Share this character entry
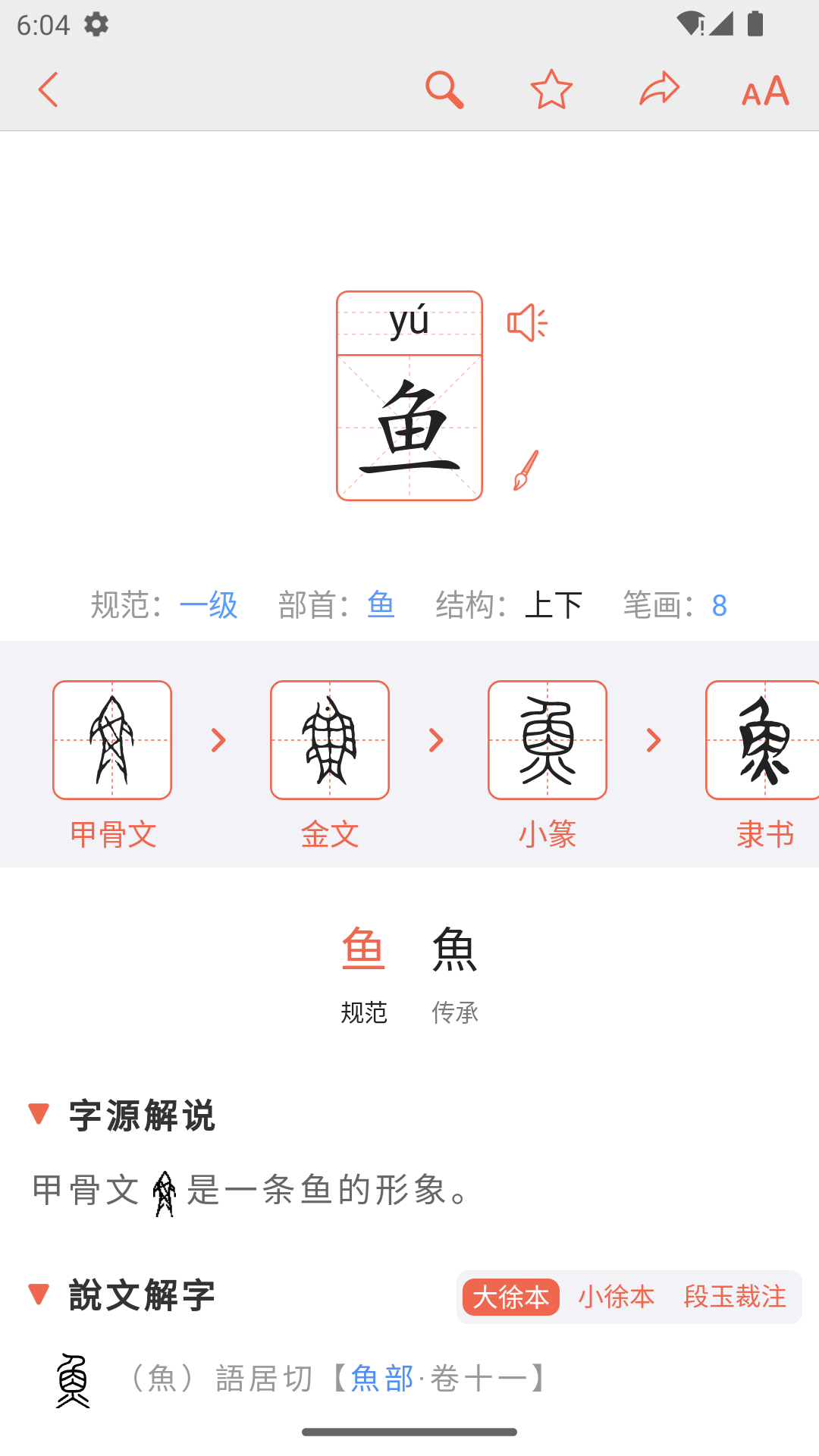Viewport: 819px width, 1456px height. coord(658,89)
